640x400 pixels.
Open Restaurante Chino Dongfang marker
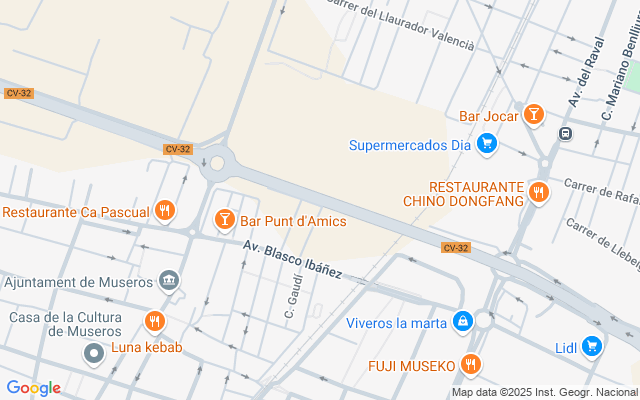[540, 192]
